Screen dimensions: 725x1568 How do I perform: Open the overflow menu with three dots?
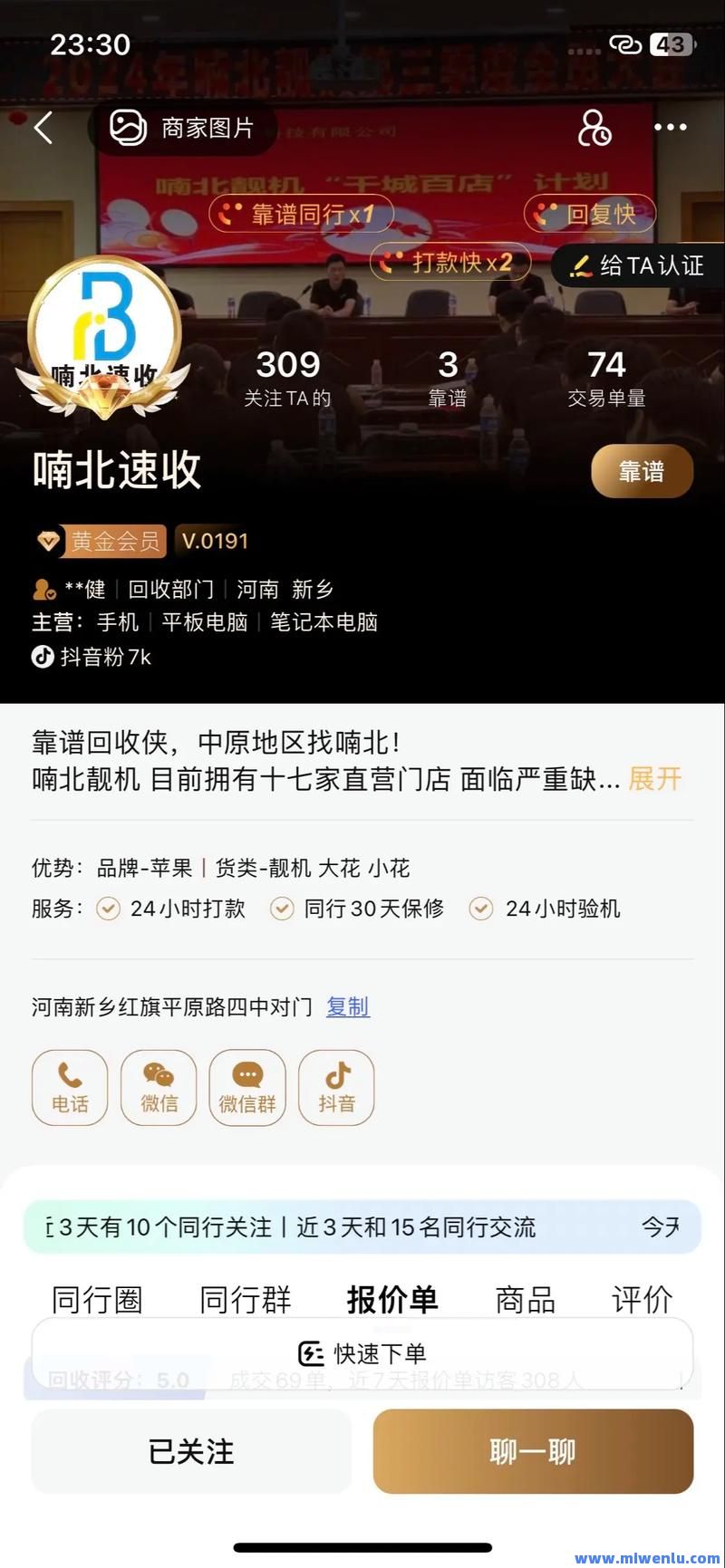[670, 128]
